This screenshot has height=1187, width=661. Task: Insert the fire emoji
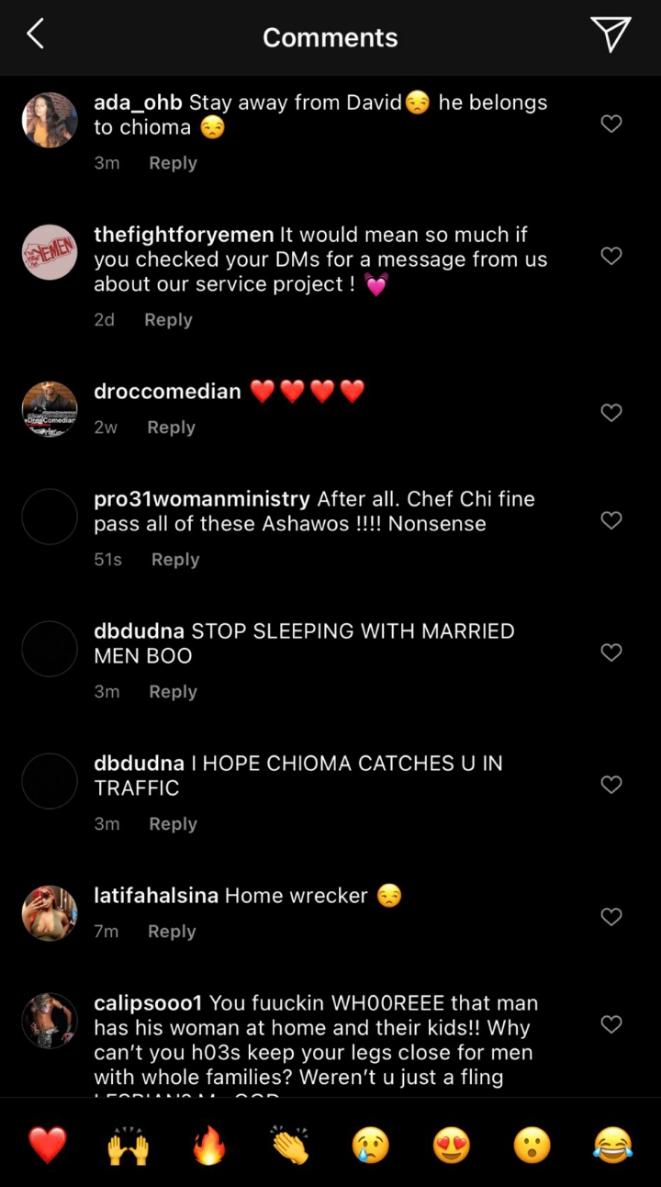pos(209,1145)
